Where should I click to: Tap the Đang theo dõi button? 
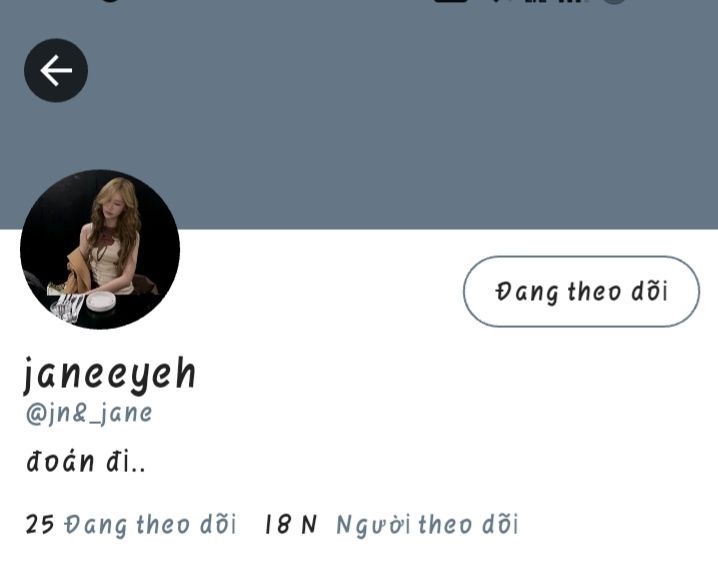point(581,291)
